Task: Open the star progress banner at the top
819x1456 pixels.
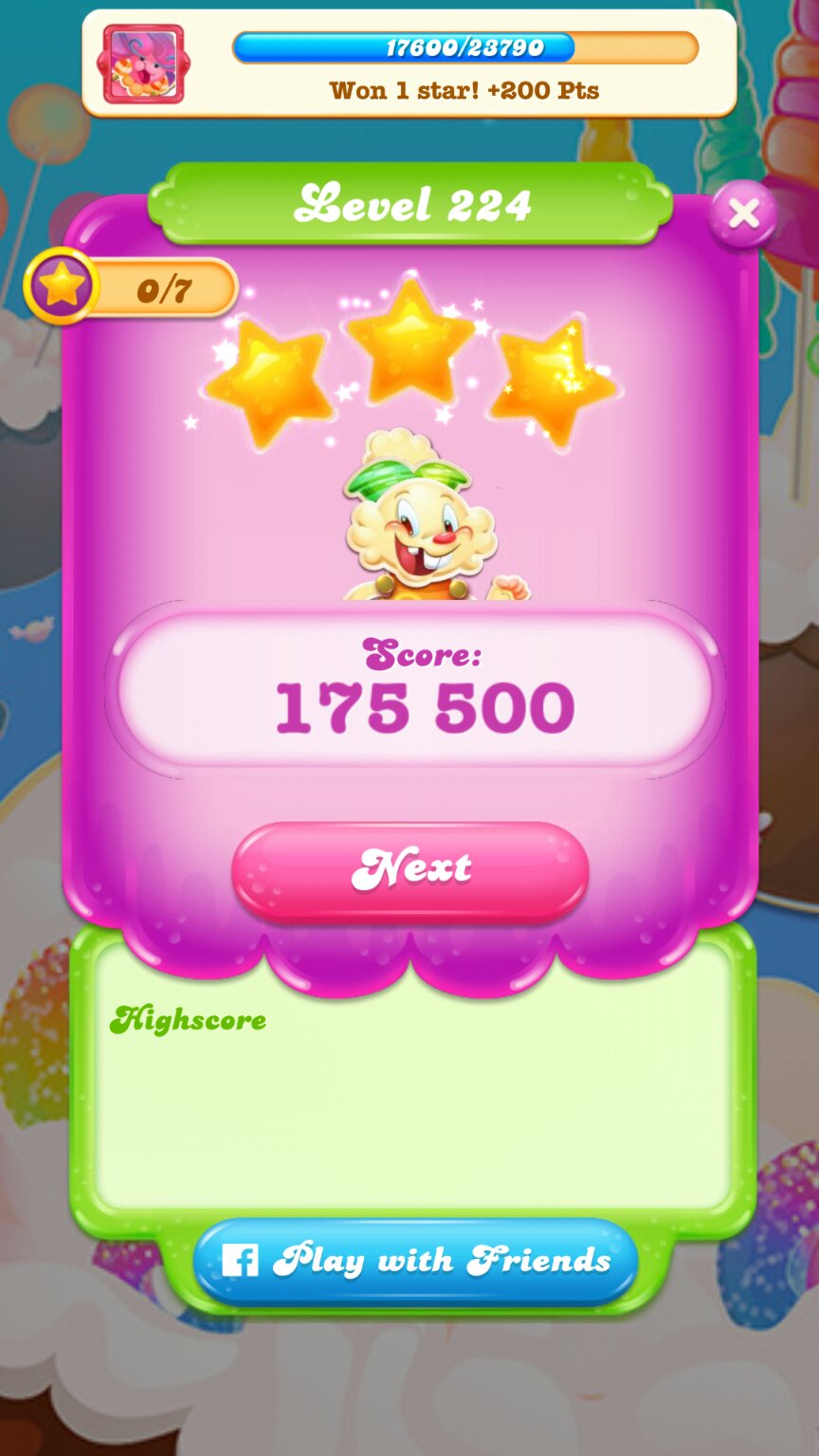Action: click(x=409, y=64)
